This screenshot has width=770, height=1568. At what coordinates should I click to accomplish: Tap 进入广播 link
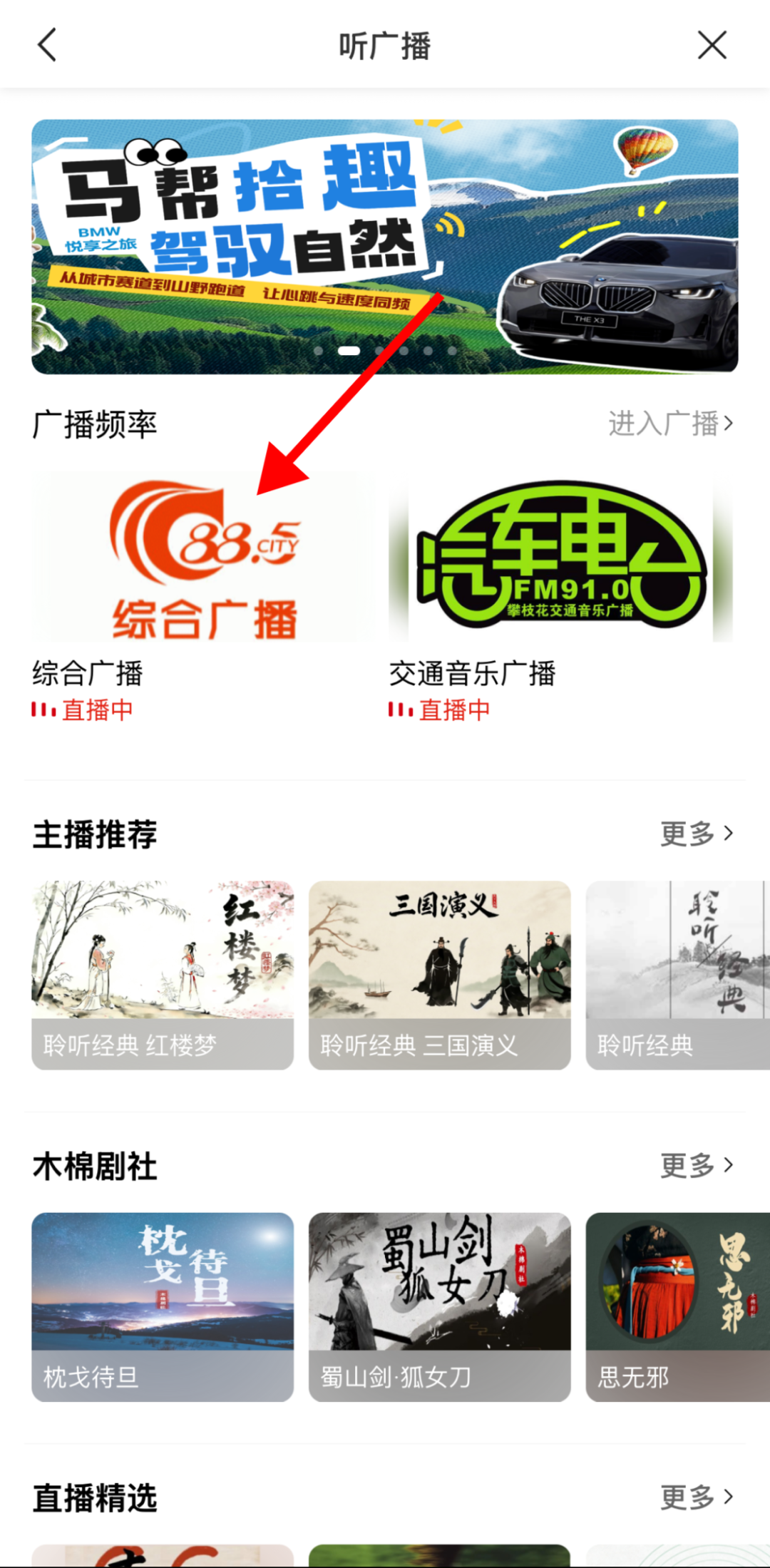(x=669, y=424)
